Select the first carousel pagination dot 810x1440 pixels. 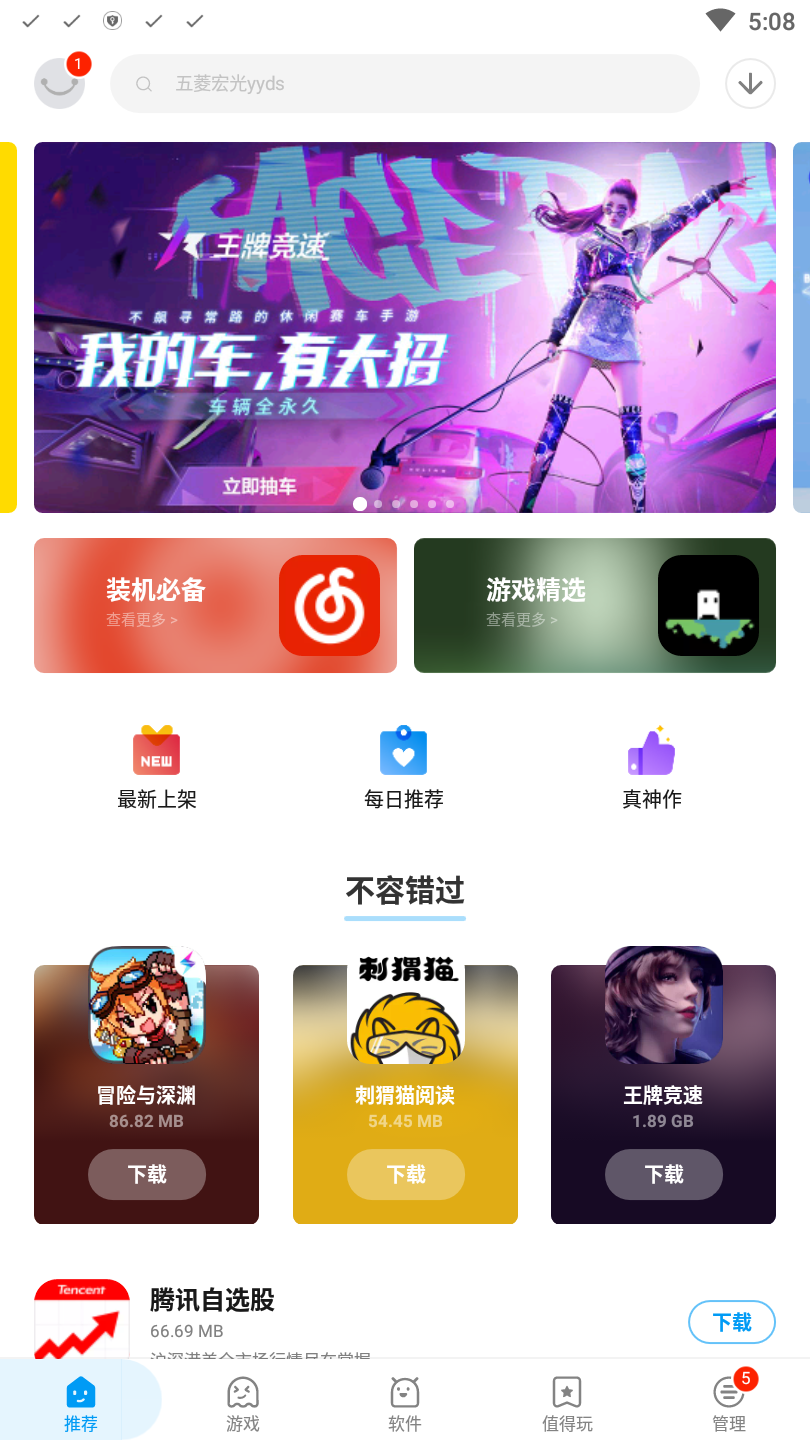pos(360,504)
